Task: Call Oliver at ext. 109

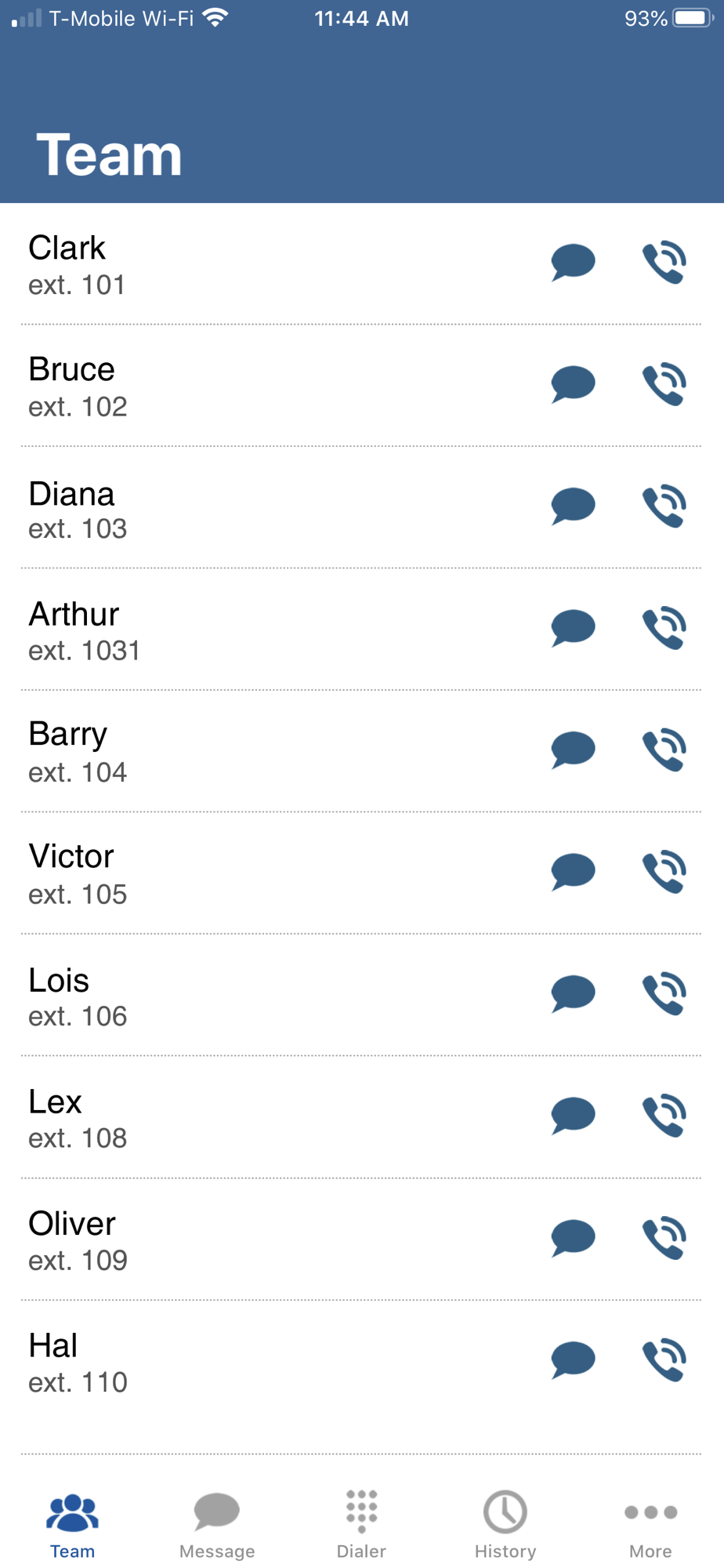Action: (x=664, y=1238)
